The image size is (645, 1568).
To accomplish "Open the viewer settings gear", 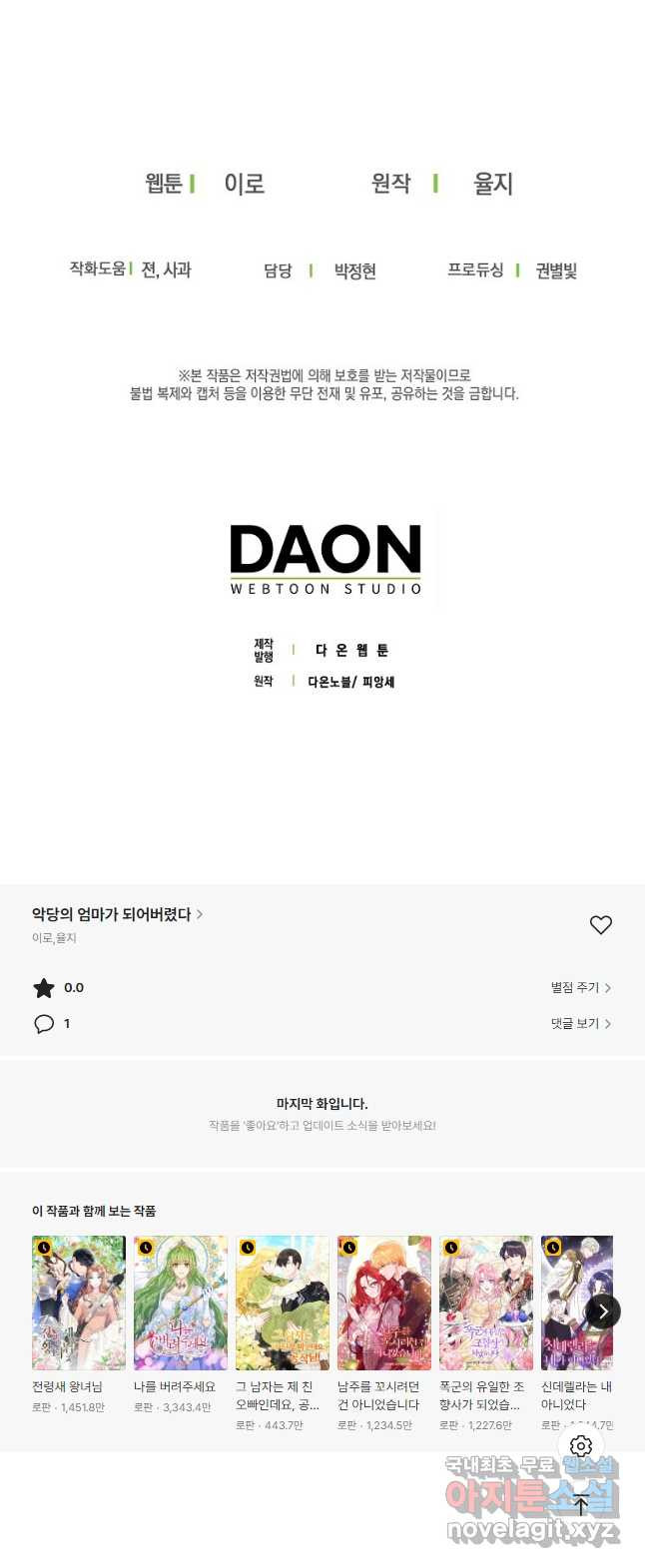I will (581, 1446).
